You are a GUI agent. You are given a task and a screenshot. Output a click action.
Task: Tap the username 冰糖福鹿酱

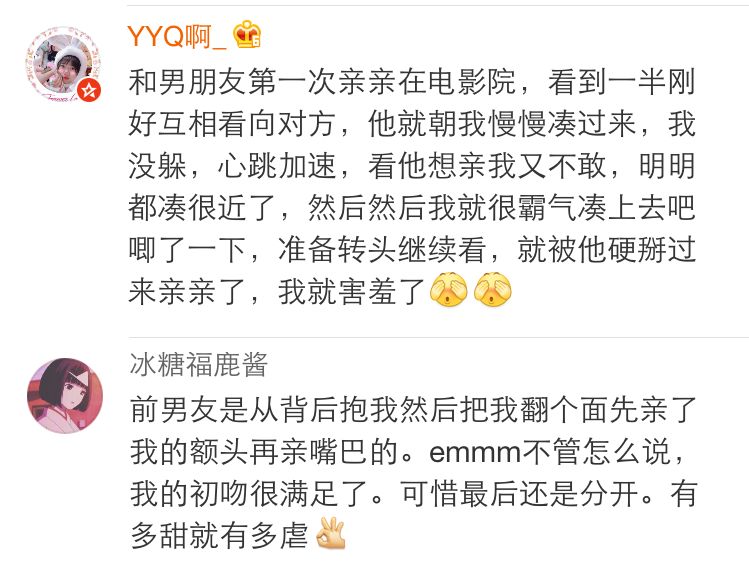[198, 365]
